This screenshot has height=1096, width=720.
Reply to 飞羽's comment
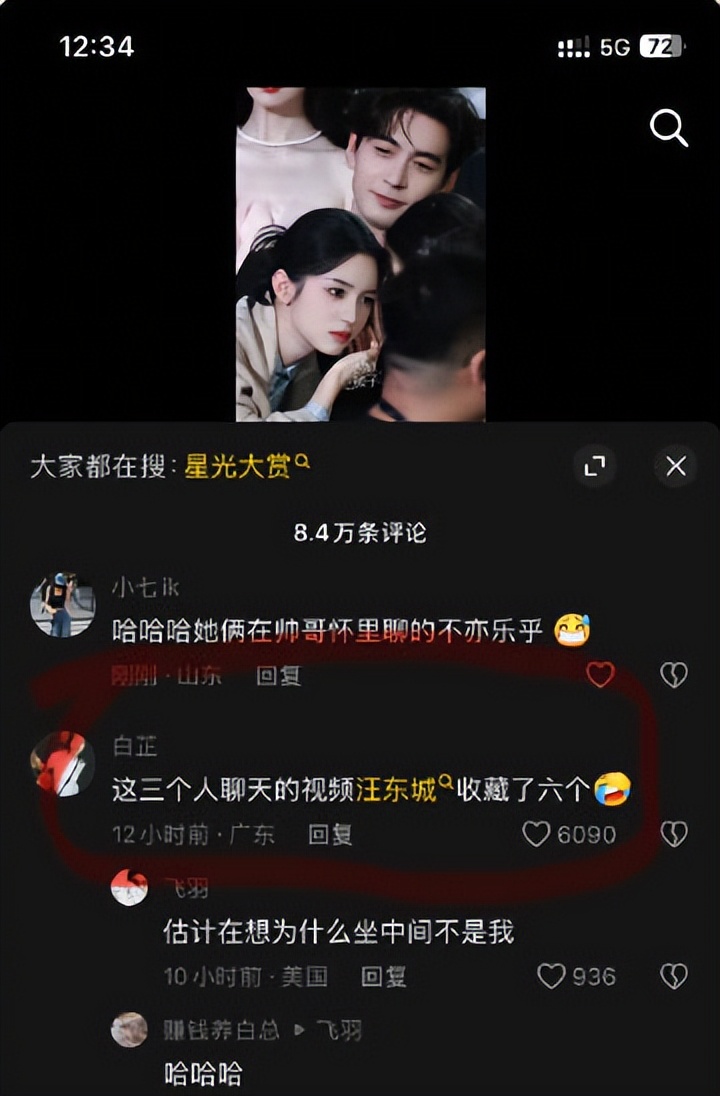point(383,976)
